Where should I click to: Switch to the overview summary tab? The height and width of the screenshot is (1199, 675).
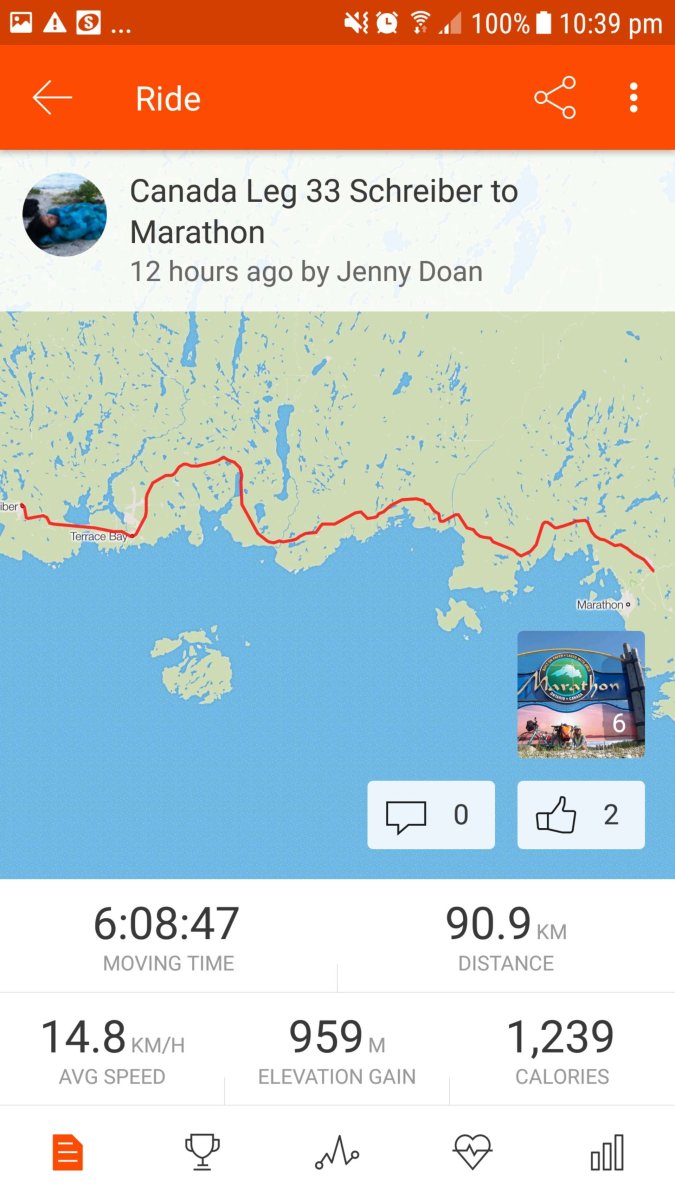(x=67, y=1153)
